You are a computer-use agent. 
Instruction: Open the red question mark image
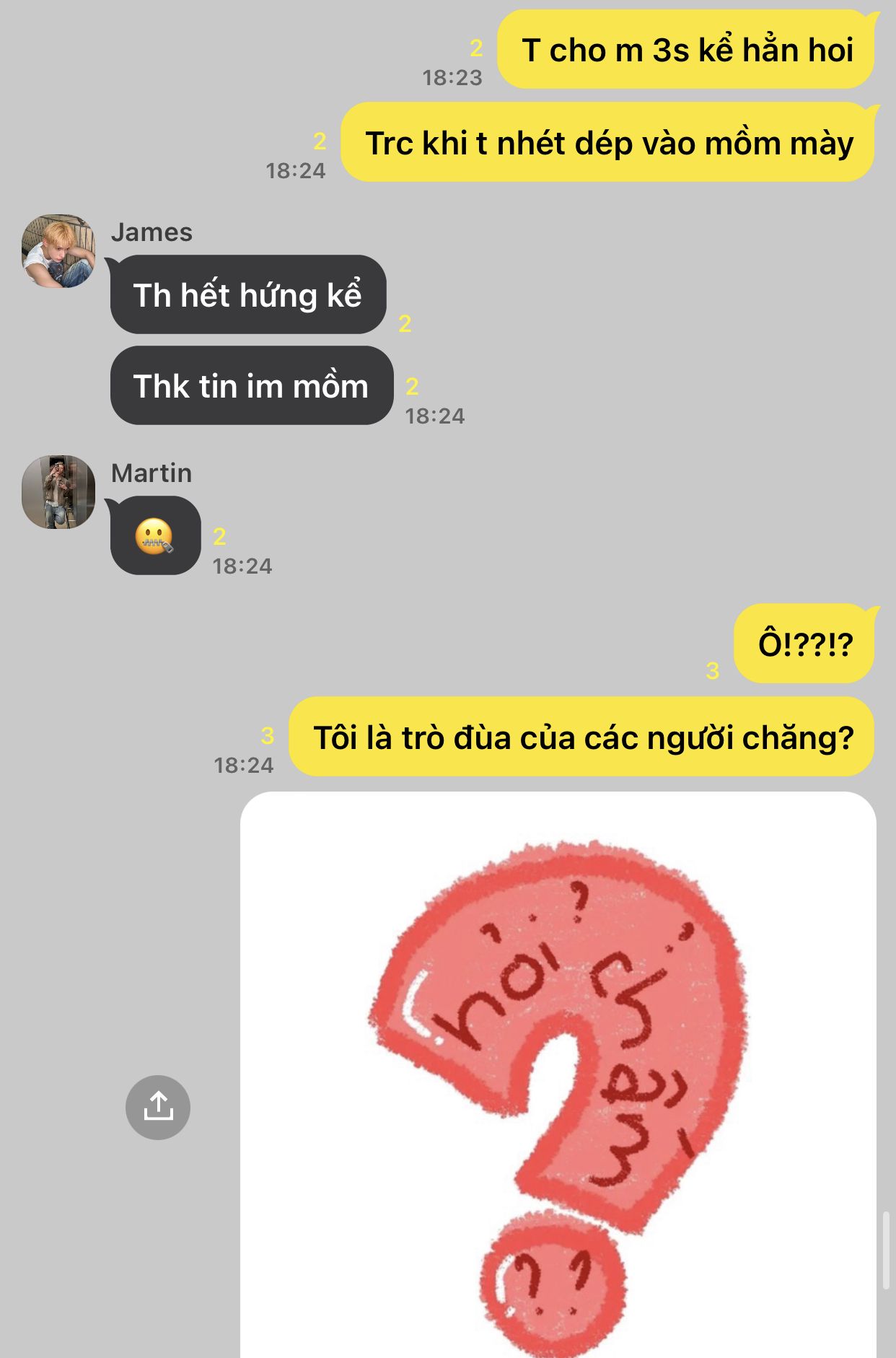(558, 1075)
